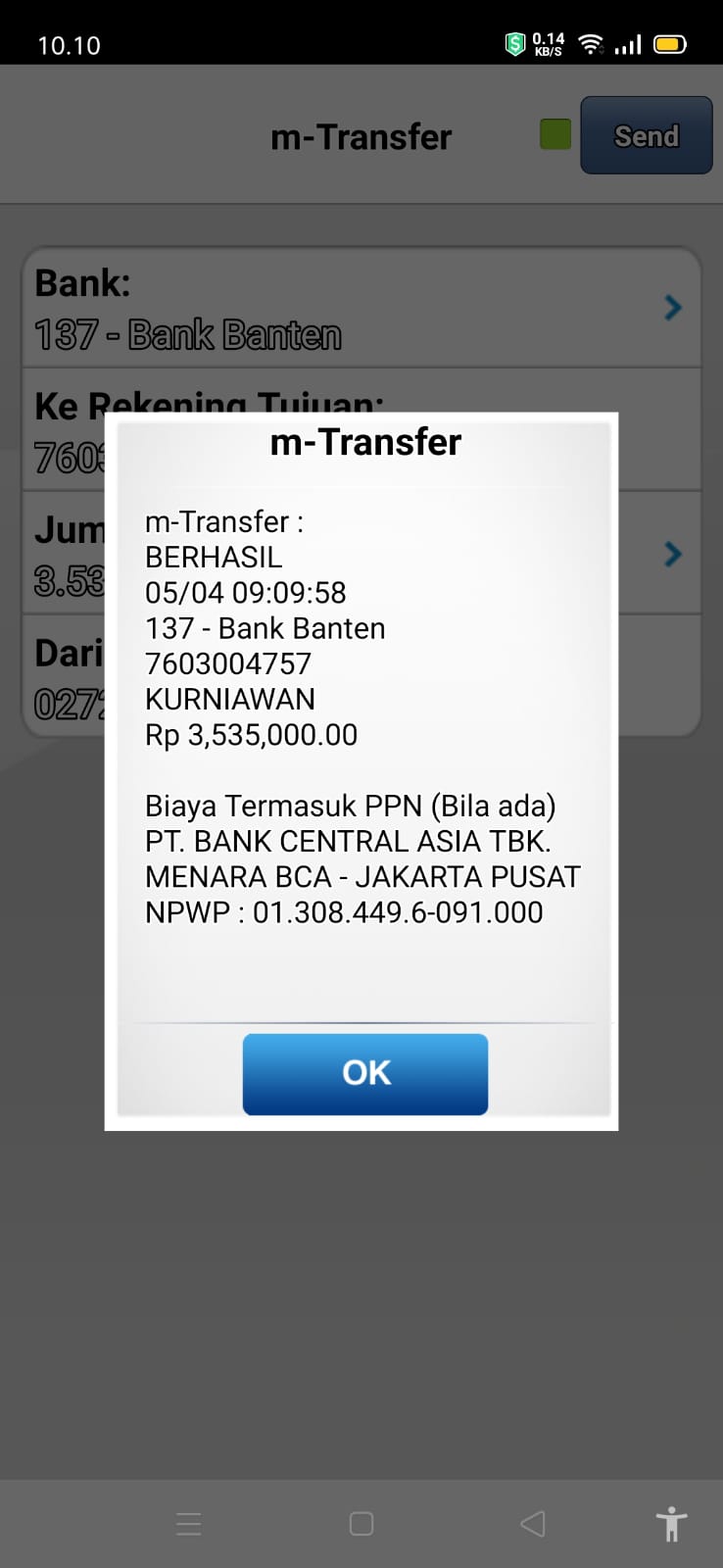Open the recent apps menu
The width and height of the screenshot is (723, 1568).
point(189,1523)
